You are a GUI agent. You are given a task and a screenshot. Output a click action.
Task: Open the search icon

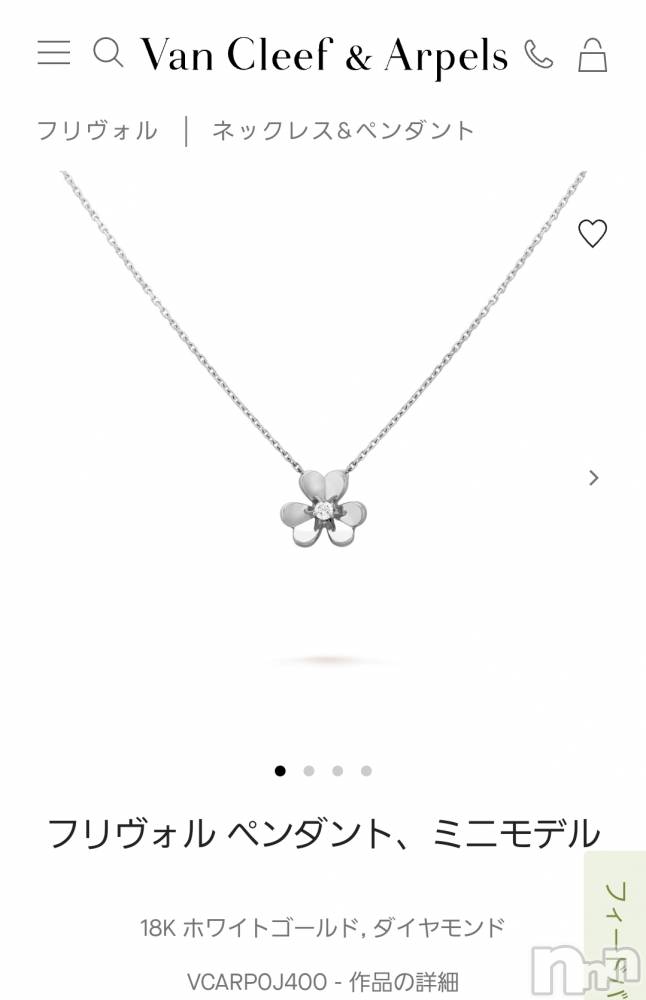pyautogui.click(x=107, y=53)
